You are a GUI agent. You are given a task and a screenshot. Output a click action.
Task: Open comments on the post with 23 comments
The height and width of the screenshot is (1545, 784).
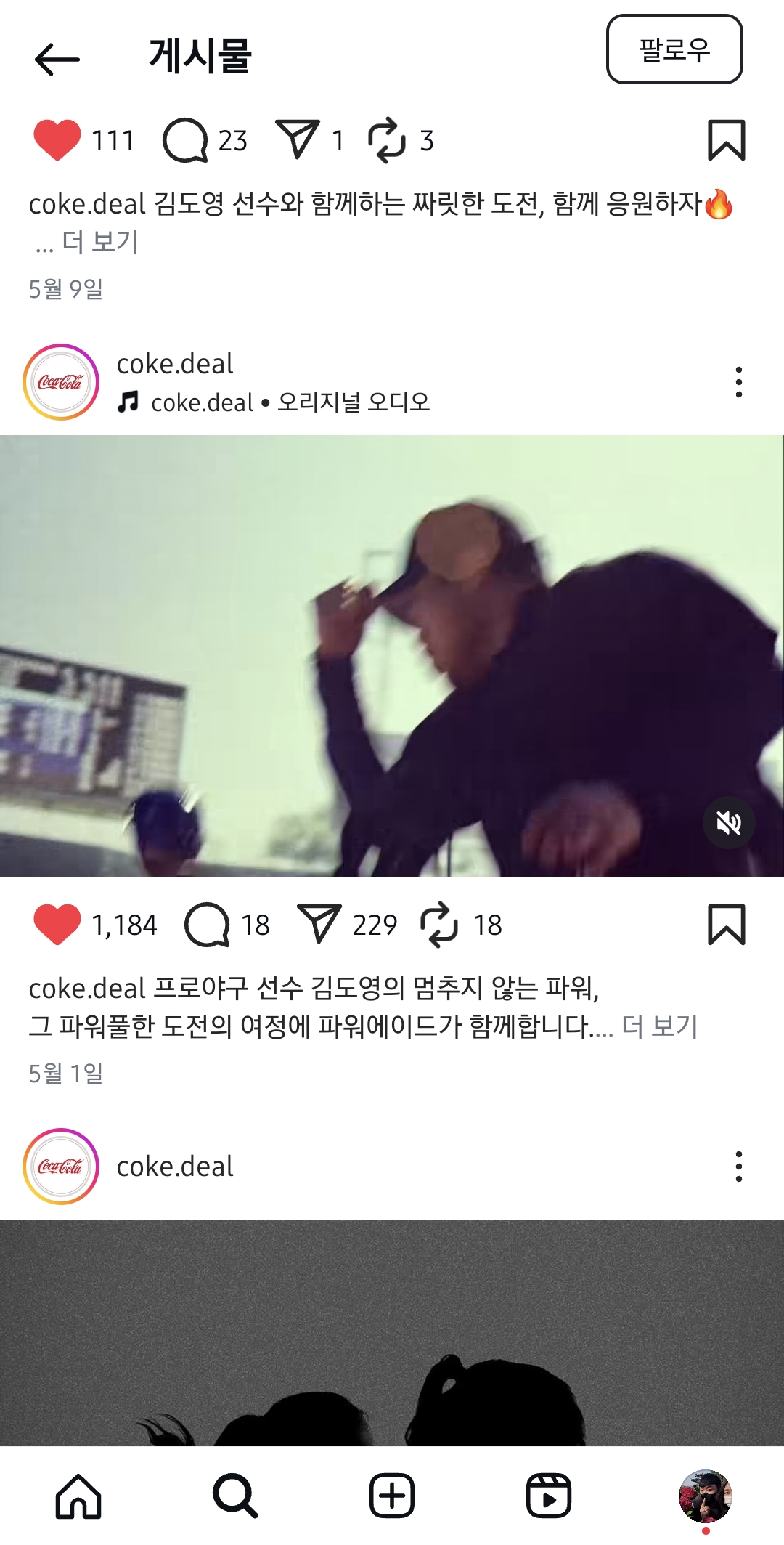pos(185,140)
